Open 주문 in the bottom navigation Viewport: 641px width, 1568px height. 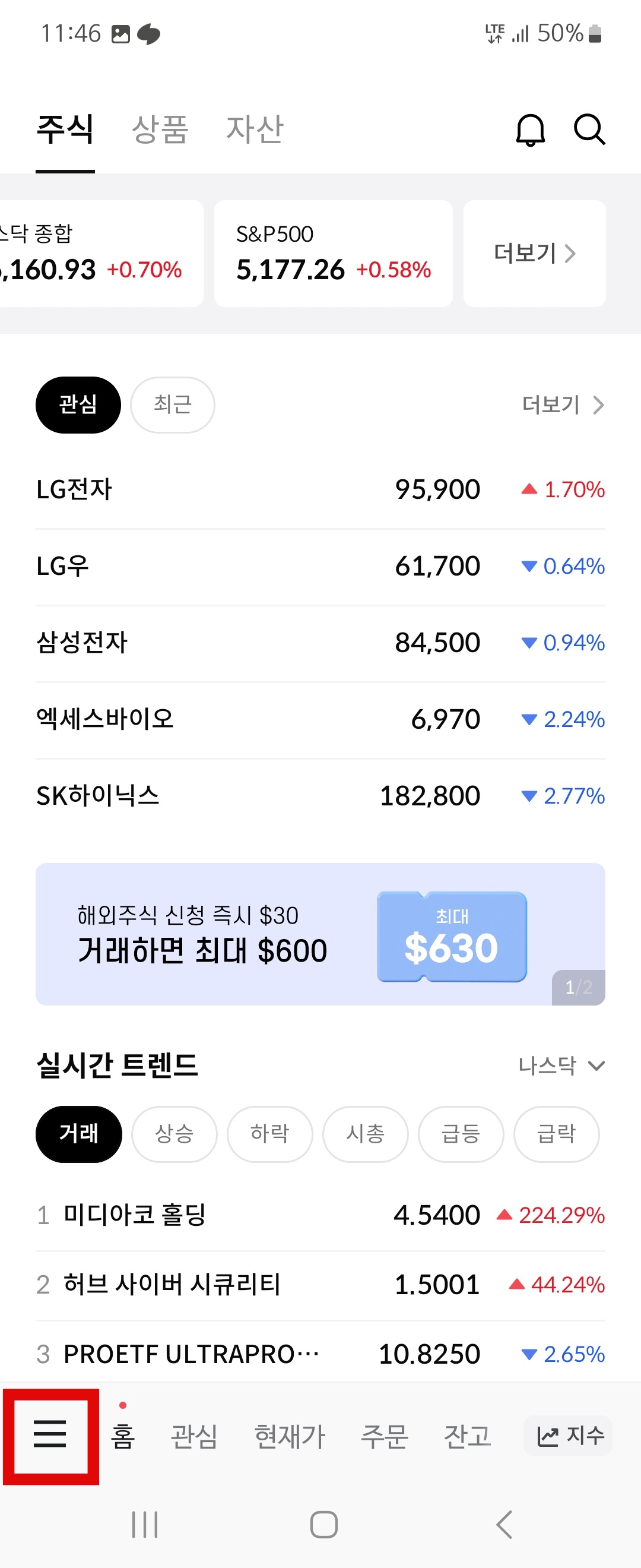point(386,1436)
